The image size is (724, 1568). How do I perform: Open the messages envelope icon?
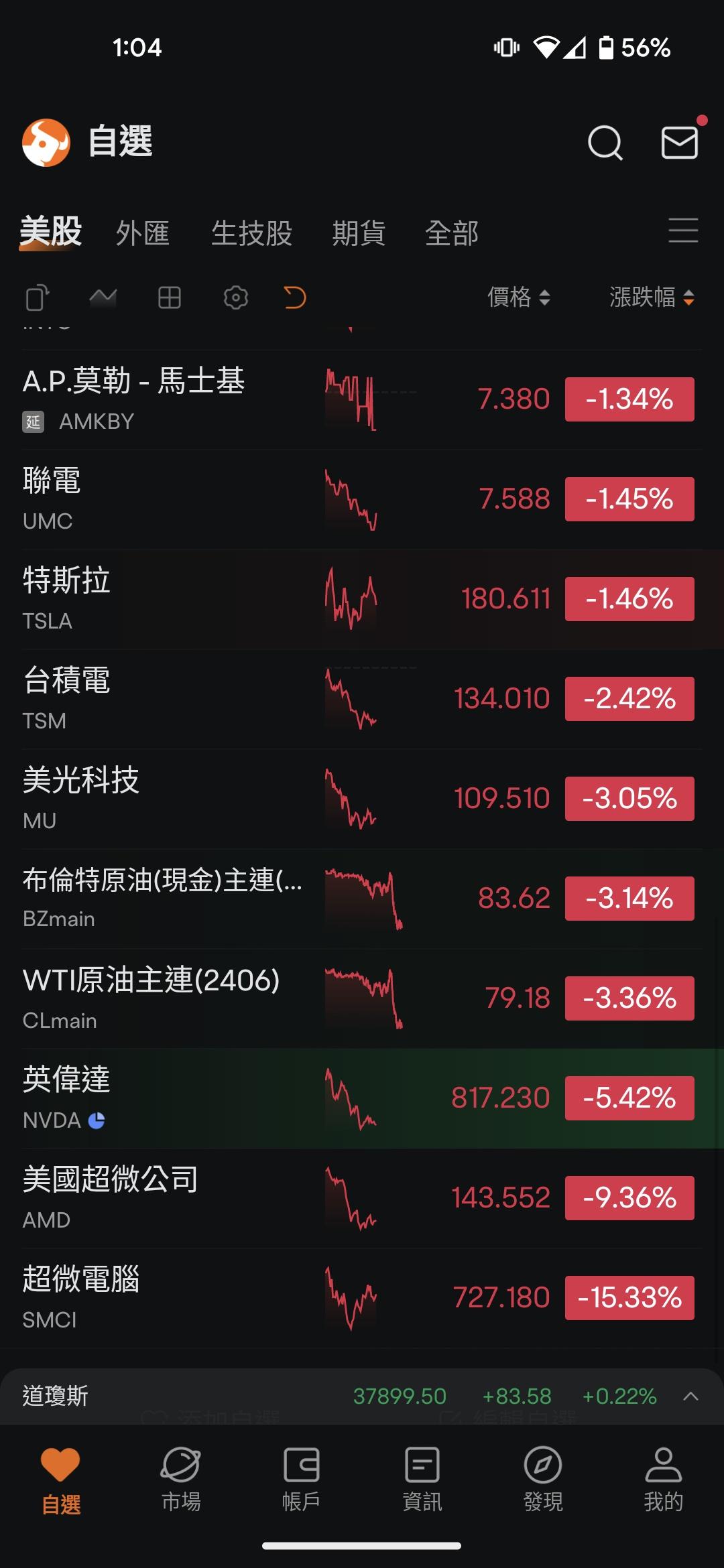click(680, 142)
